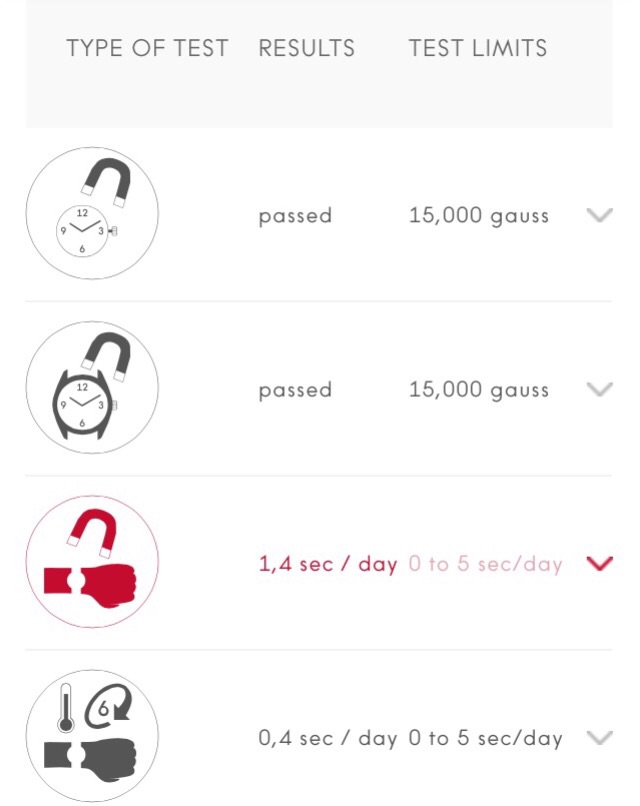Viewport: 640px width, 806px height.
Task: Expand the 15,000 gauss movement-only magnet test
Action: tap(598, 215)
